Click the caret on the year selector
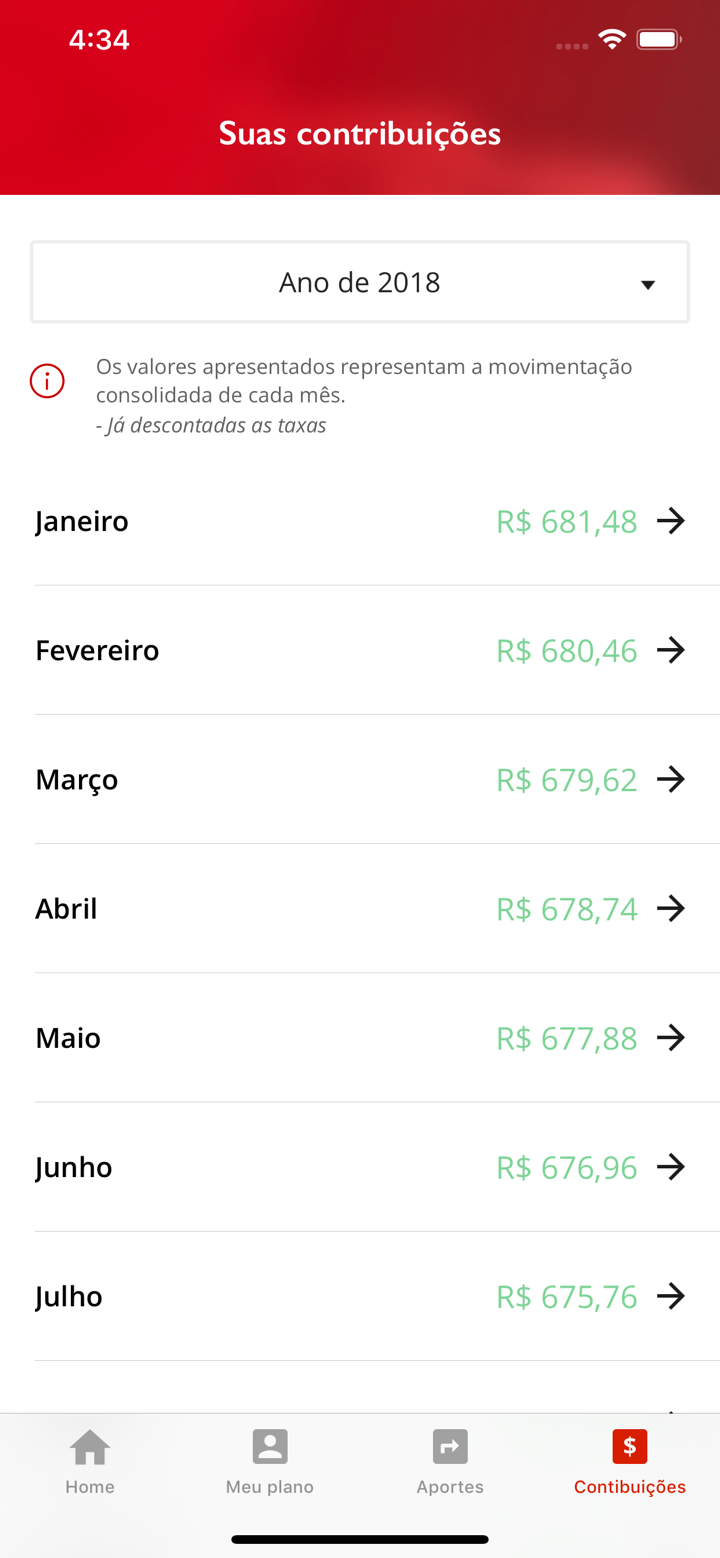The height and width of the screenshot is (1558, 720). (649, 284)
